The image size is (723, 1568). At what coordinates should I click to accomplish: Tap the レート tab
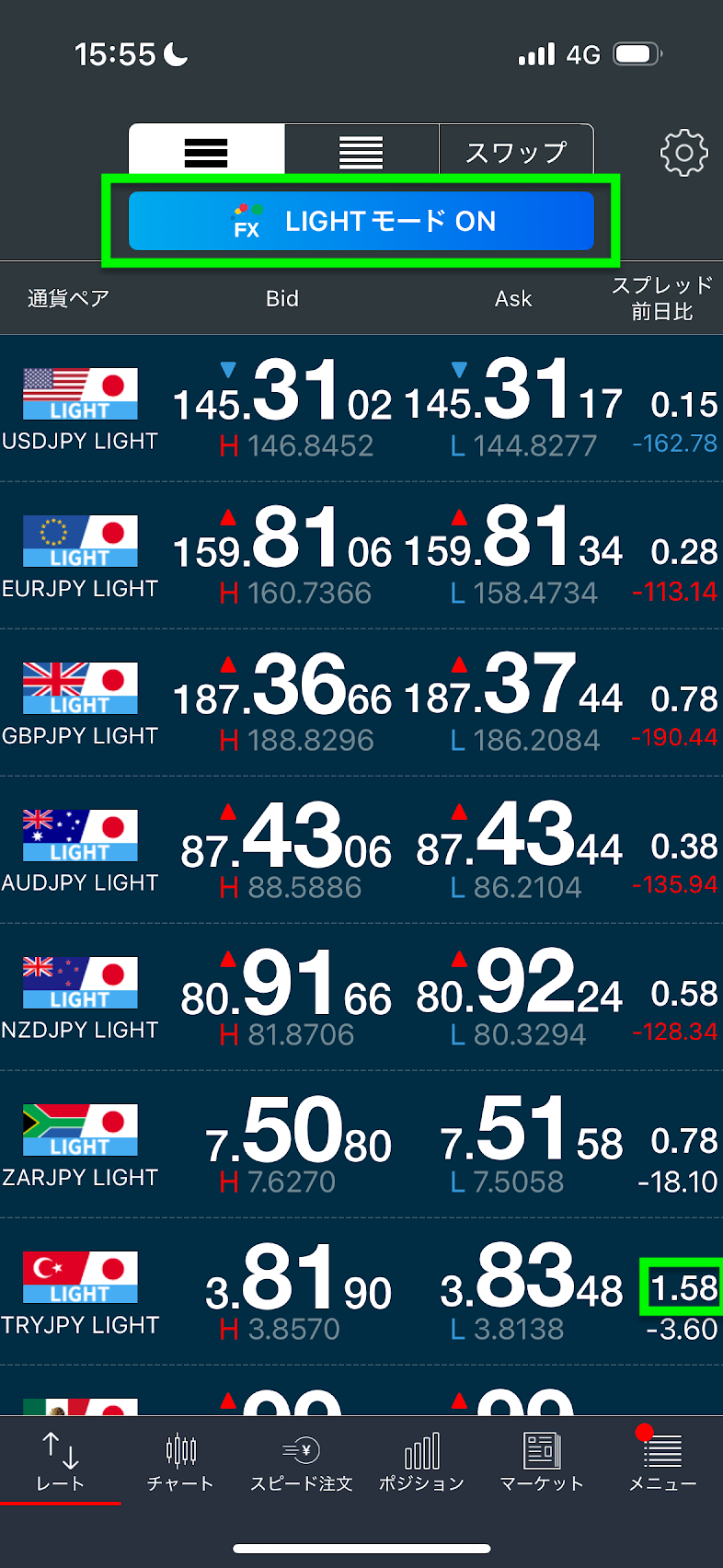(60, 1462)
